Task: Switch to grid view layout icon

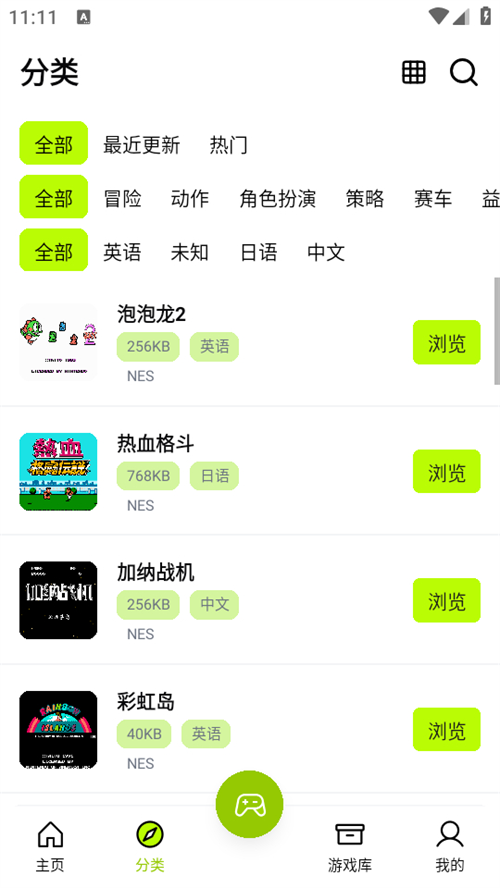Action: coord(413,72)
